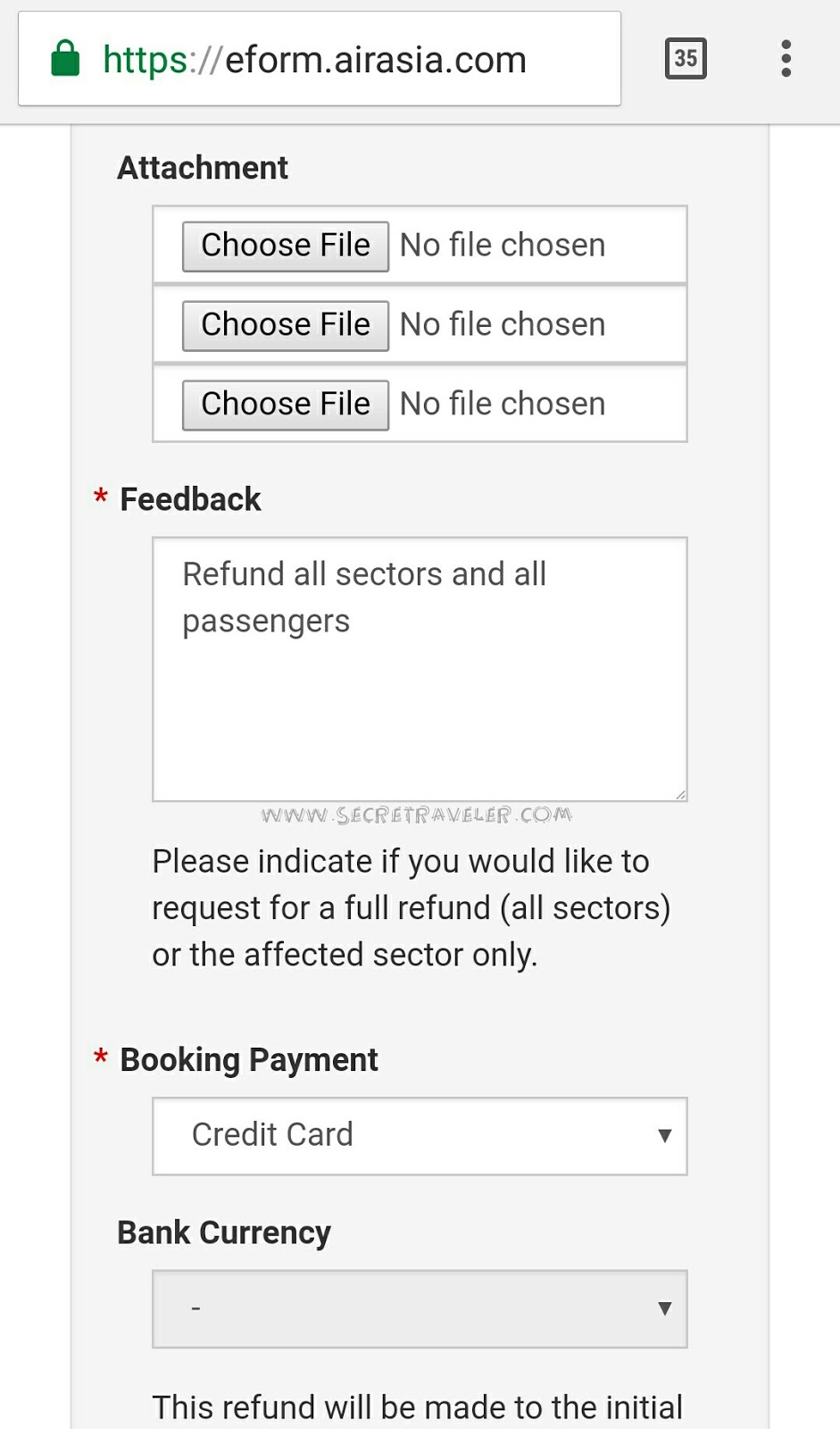
Task: Click the Bank Currency label
Action: (223, 1232)
